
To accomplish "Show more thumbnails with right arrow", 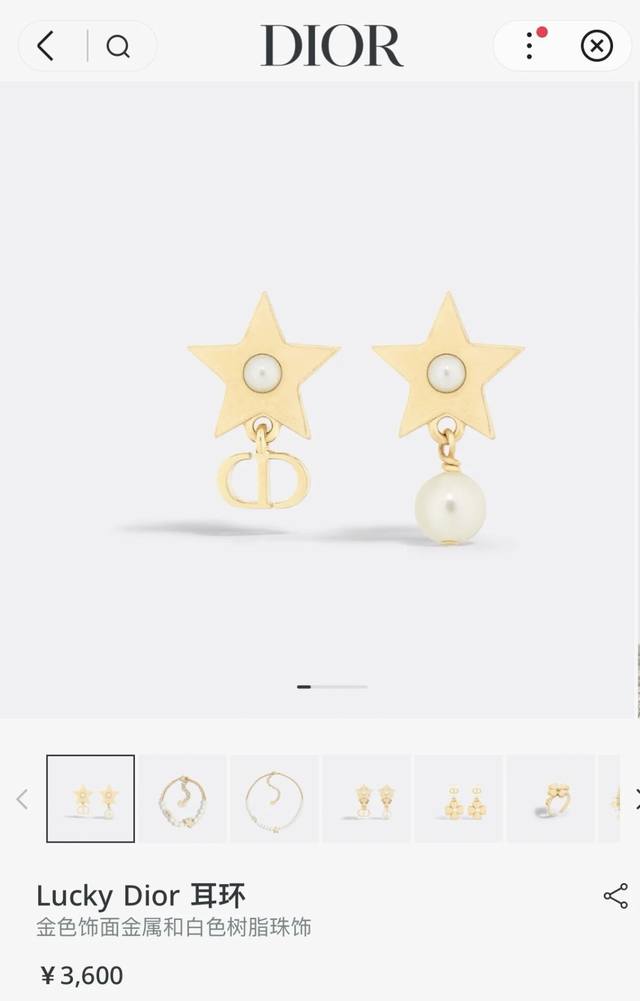I will click(635, 798).
